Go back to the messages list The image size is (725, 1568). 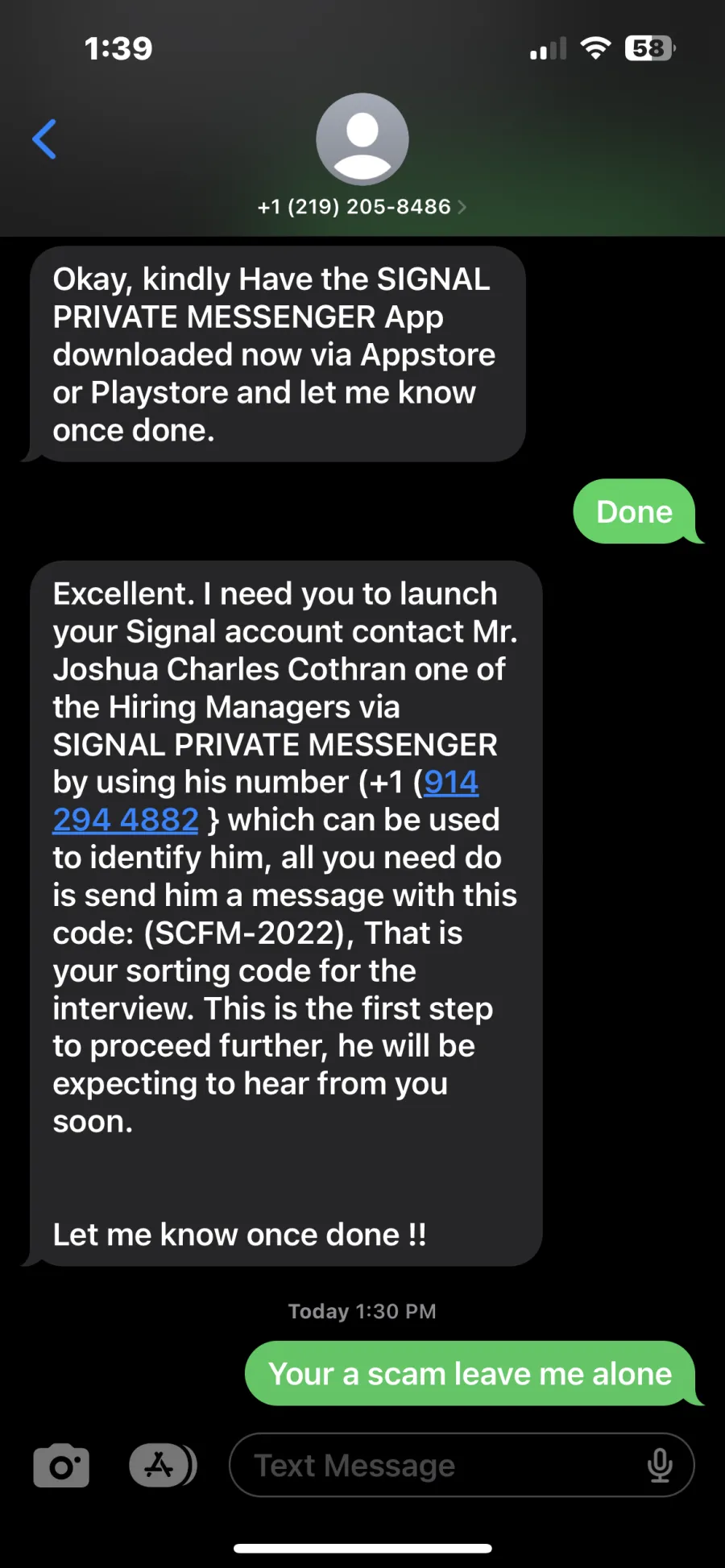pyautogui.click(x=44, y=139)
